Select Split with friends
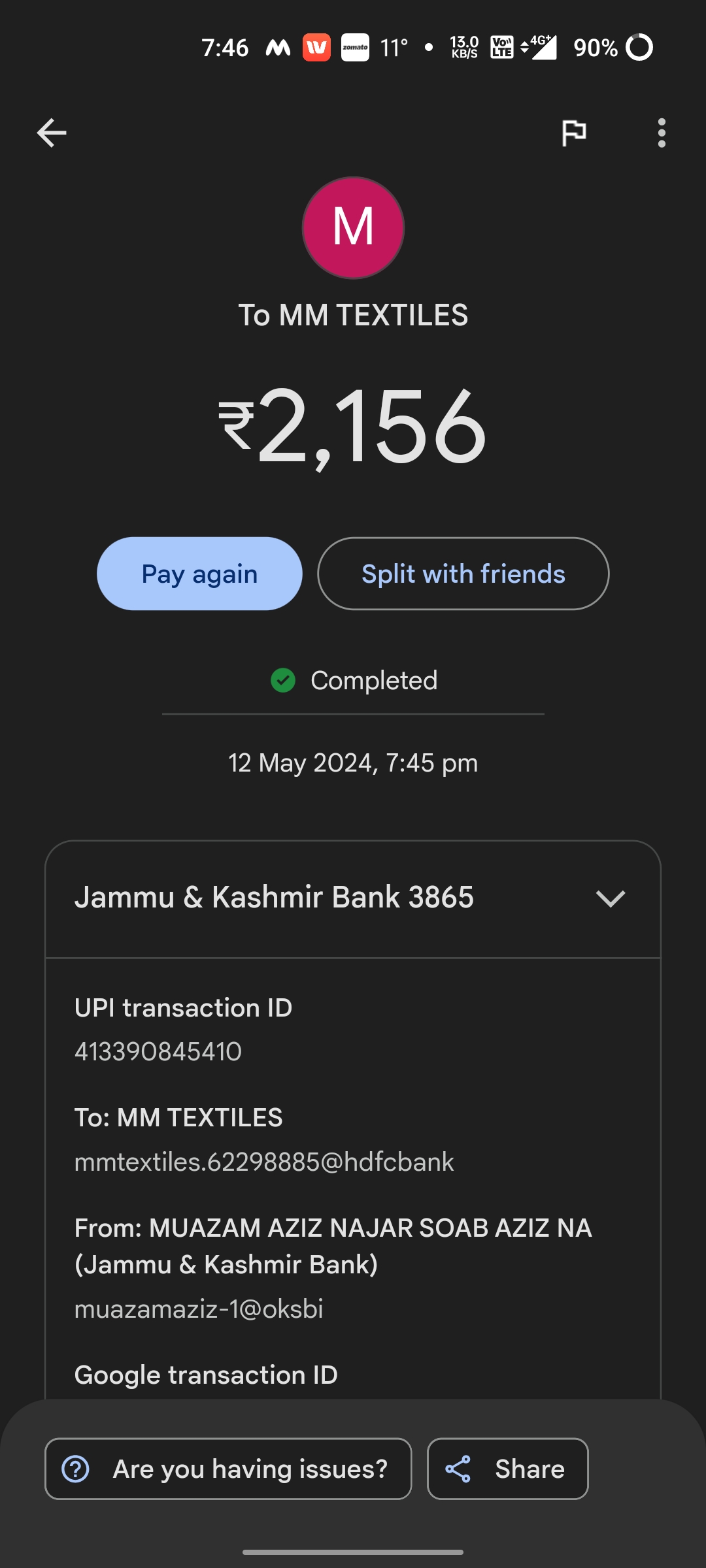 (x=463, y=574)
